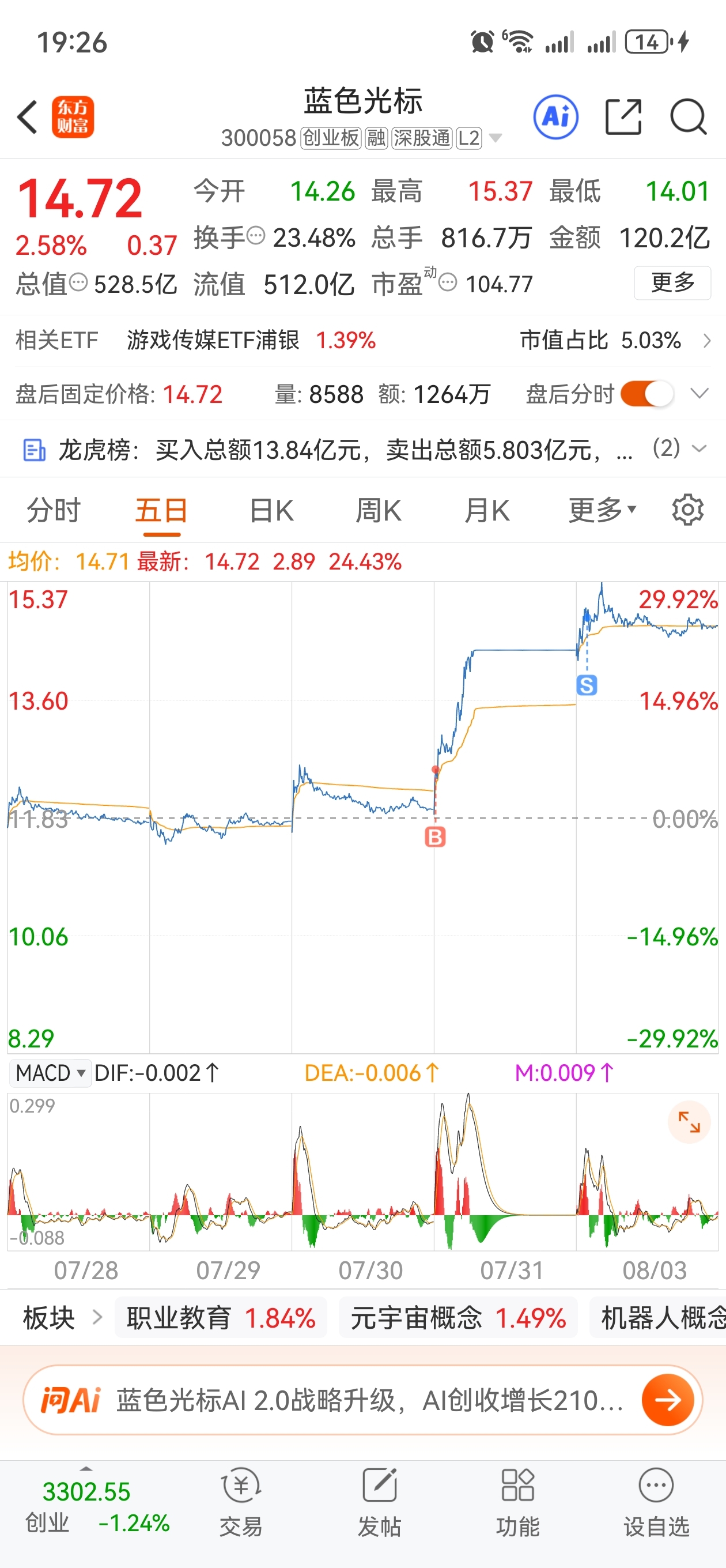Switch to the 分时 chart tab
Image resolution: width=726 pixels, height=1568 pixels.
[54, 510]
